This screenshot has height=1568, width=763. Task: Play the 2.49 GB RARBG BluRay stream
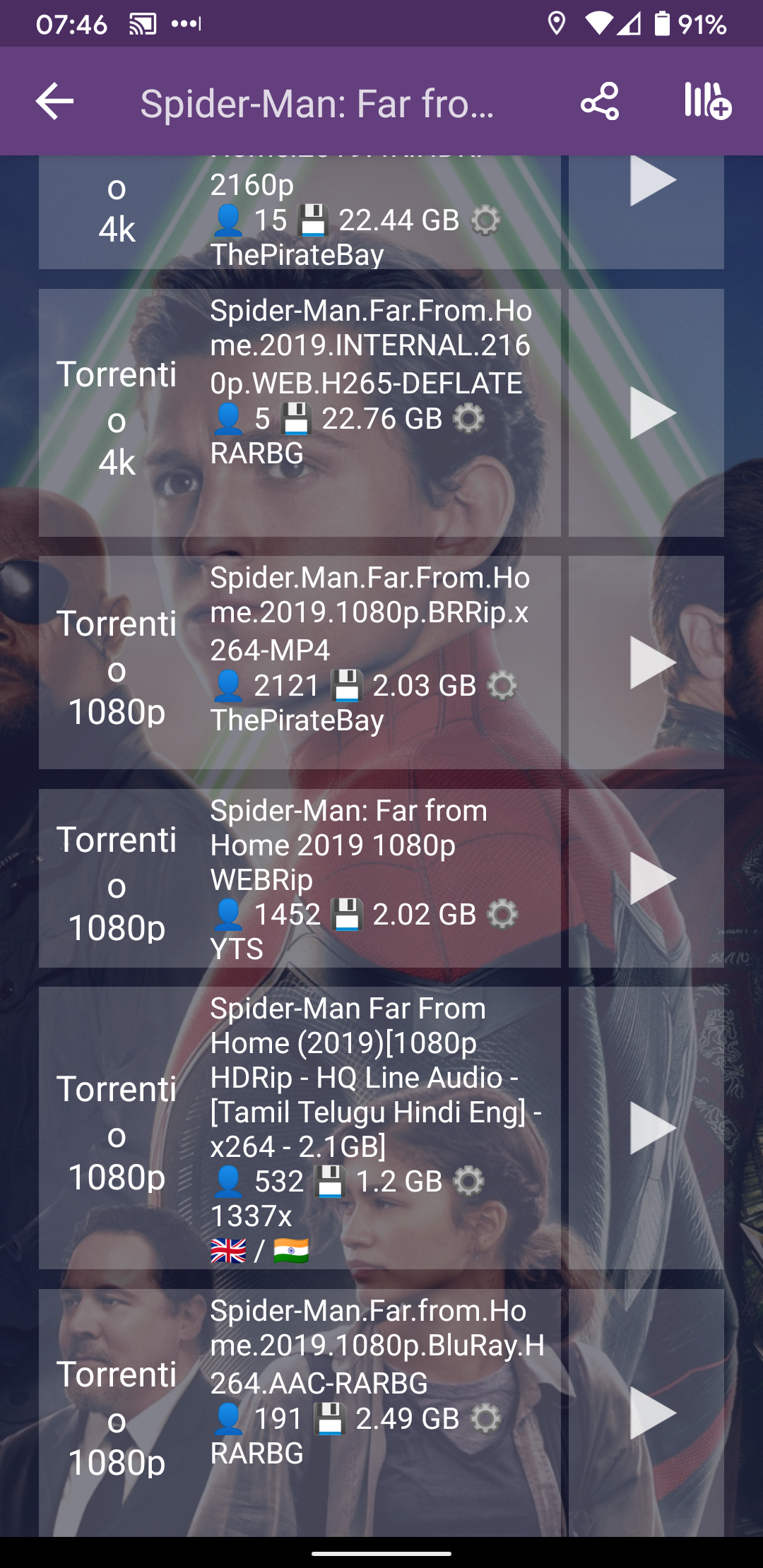click(x=646, y=1413)
